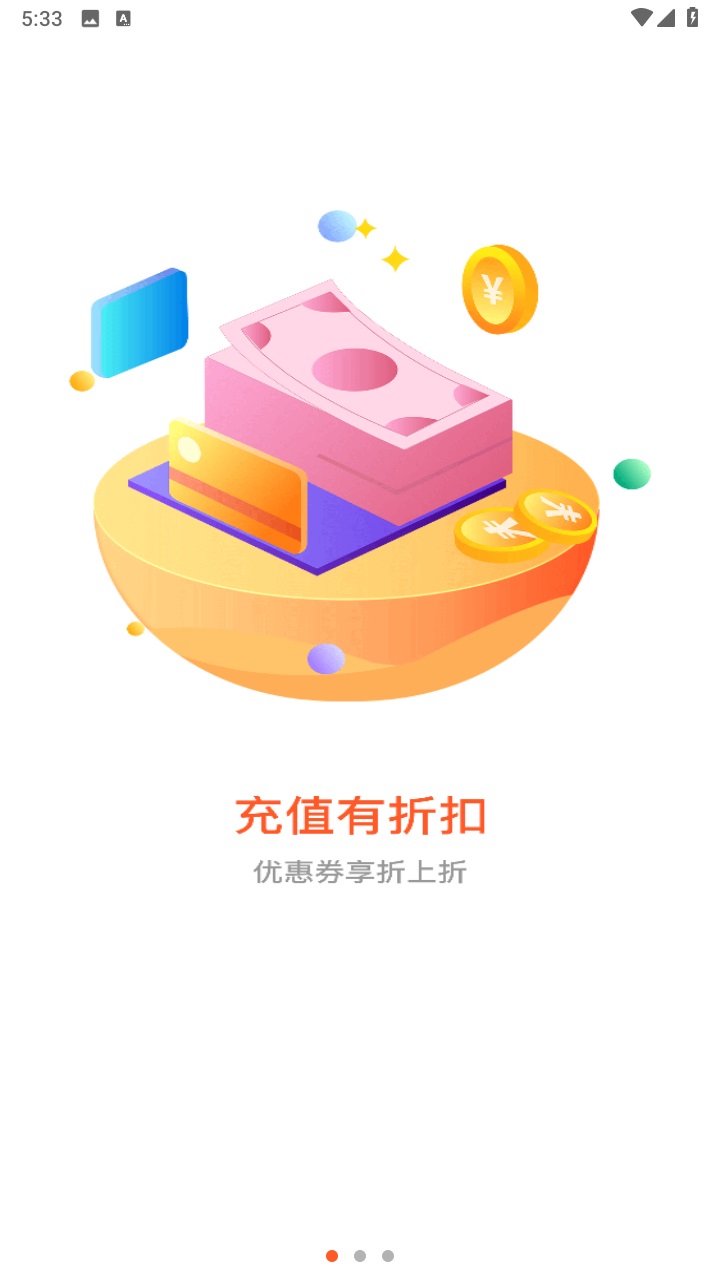Jump to the second page indicator dot

click(x=360, y=1256)
